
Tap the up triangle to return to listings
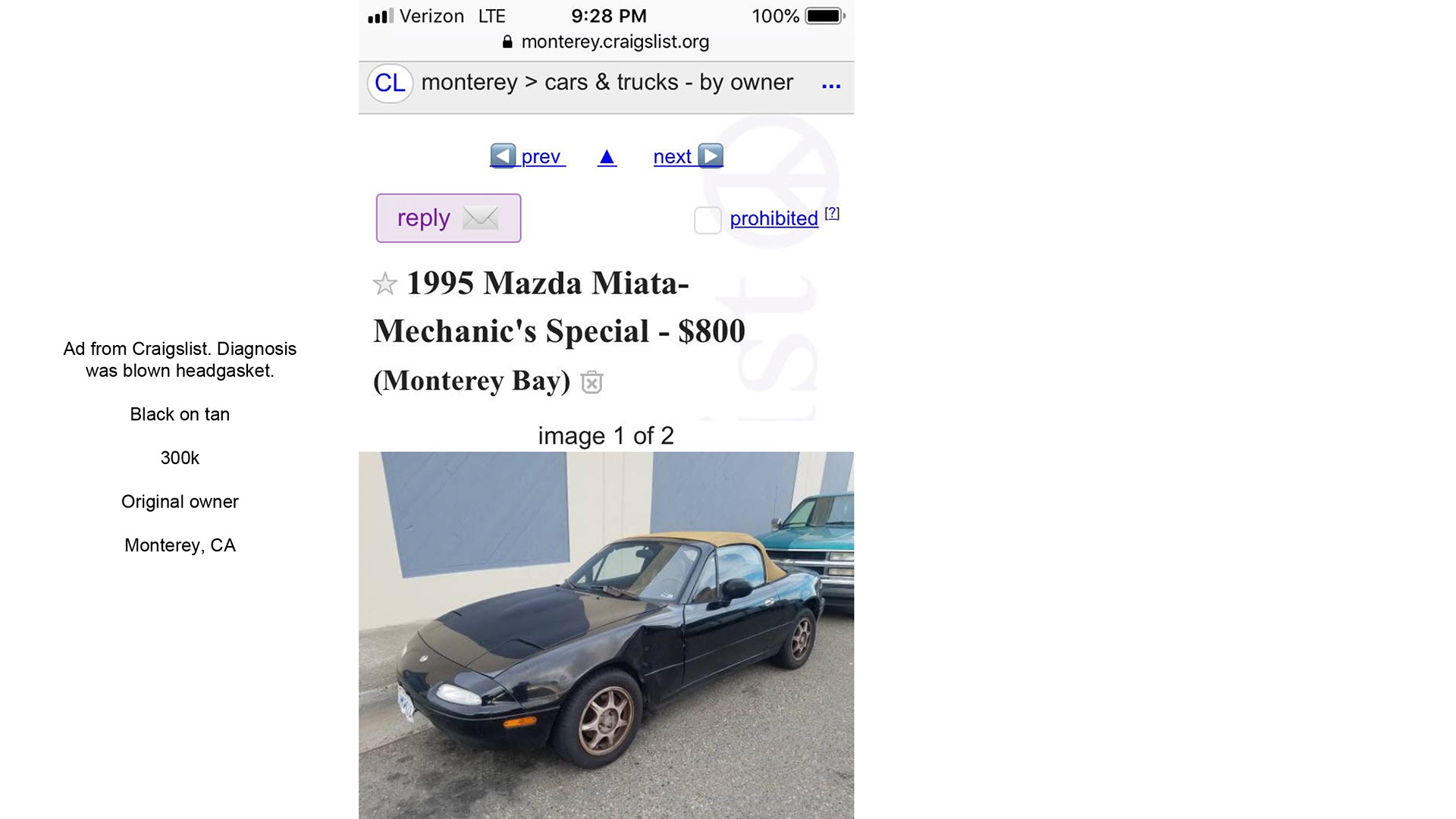point(607,157)
